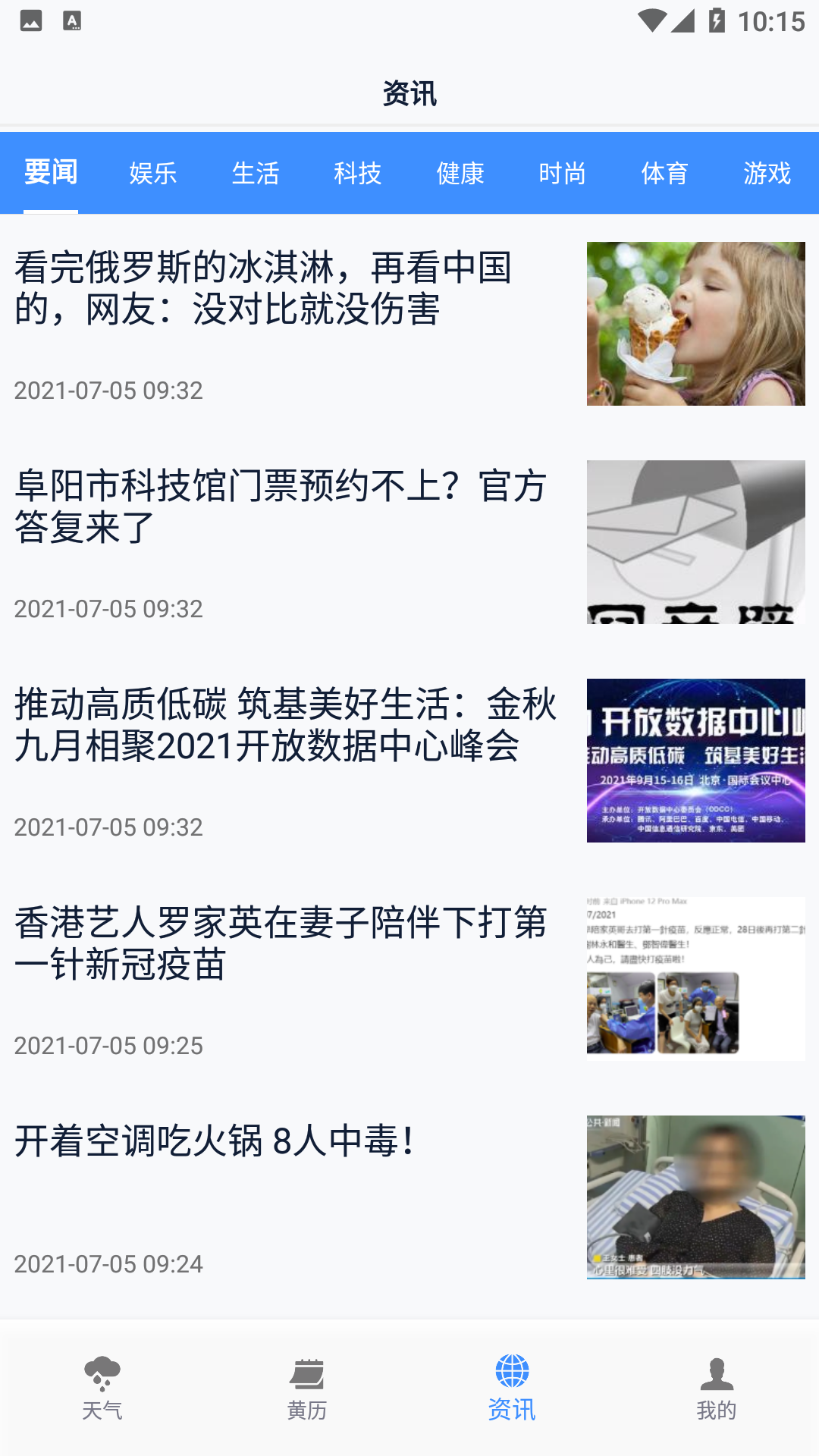Open the 科技 tab
This screenshot has width=819, height=1456.
[x=358, y=174]
